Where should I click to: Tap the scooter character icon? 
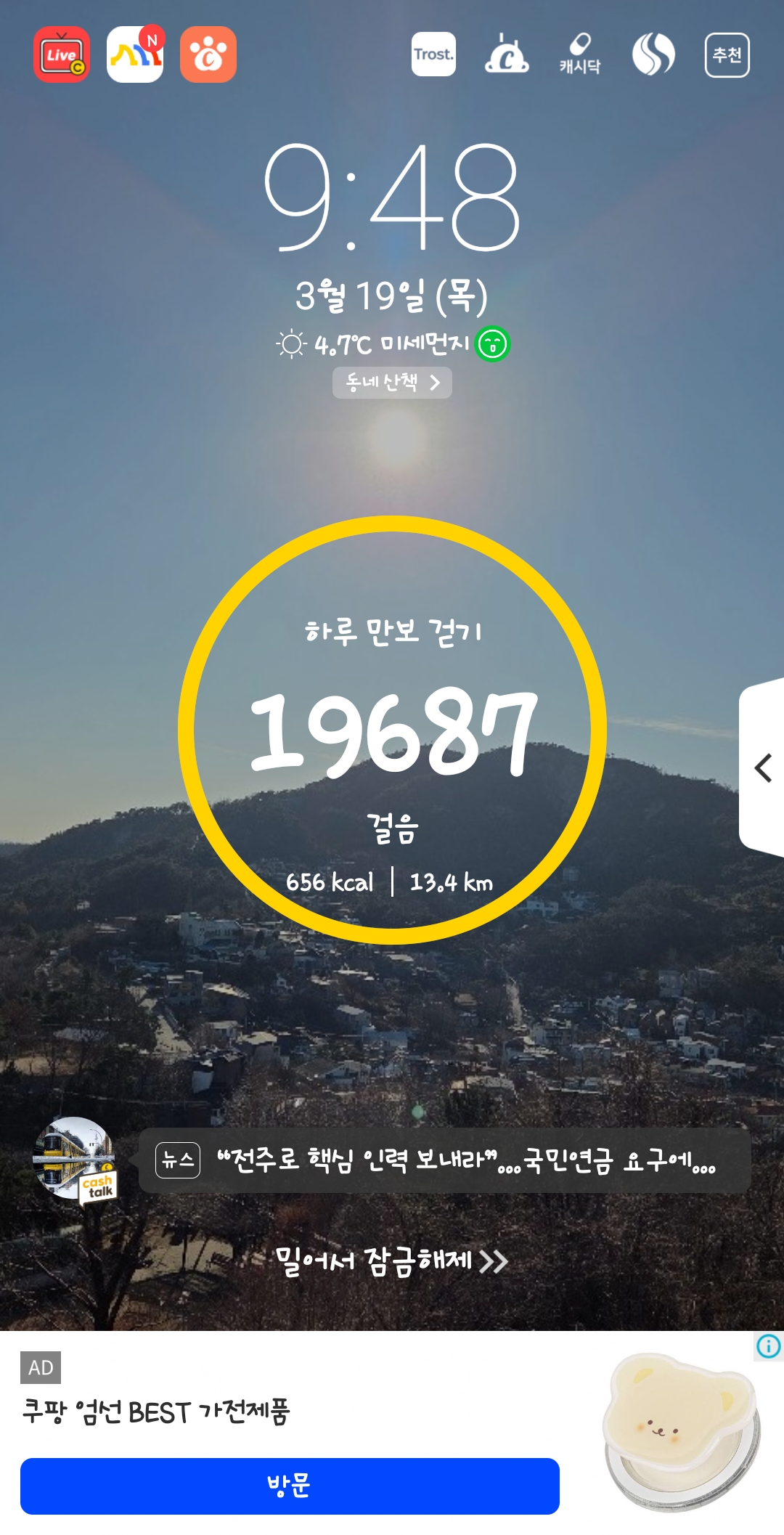click(x=507, y=54)
